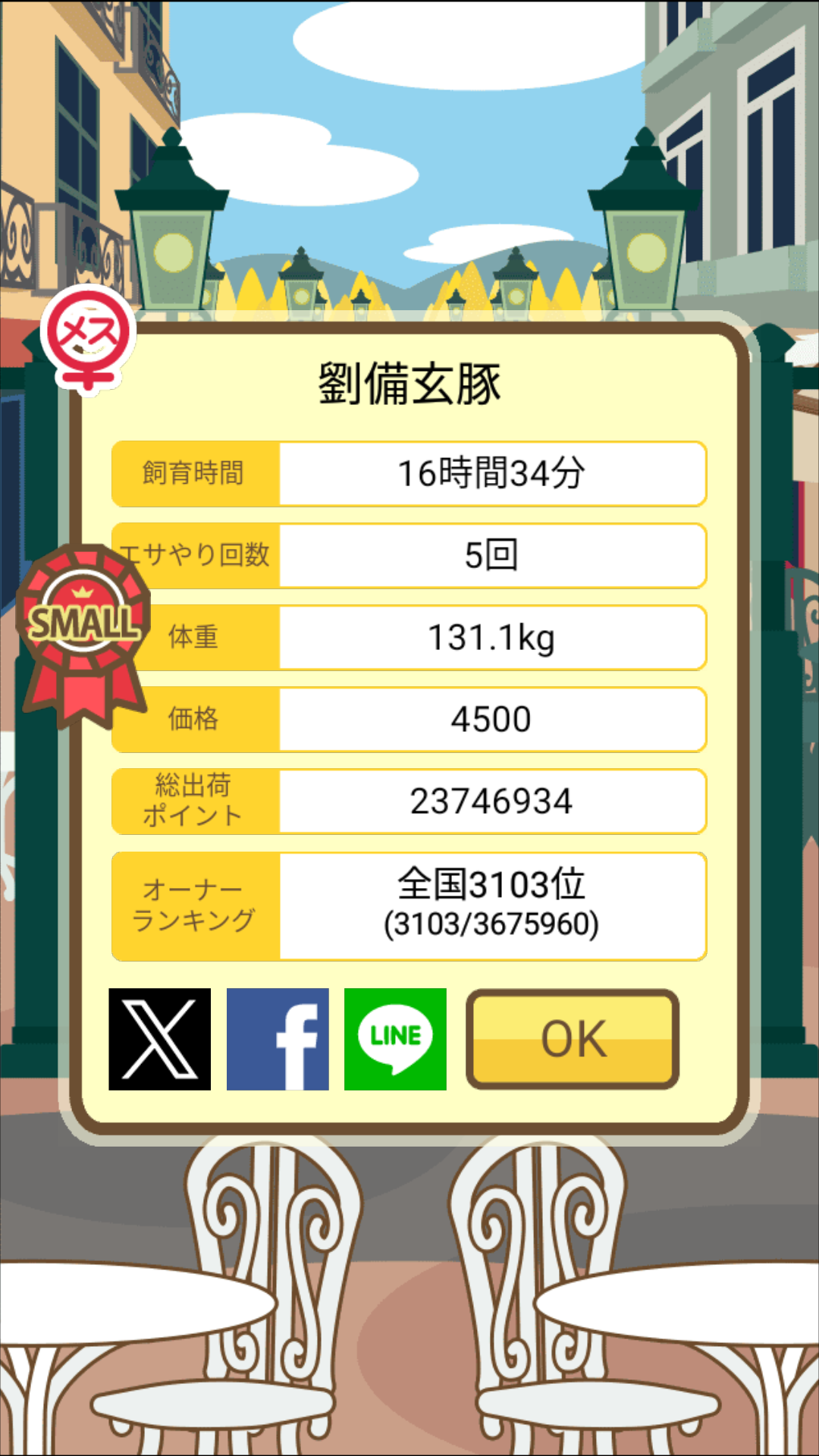The width and height of the screenshot is (819, 1456).
Task: Share this result to Facebook
Action: [x=278, y=1039]
